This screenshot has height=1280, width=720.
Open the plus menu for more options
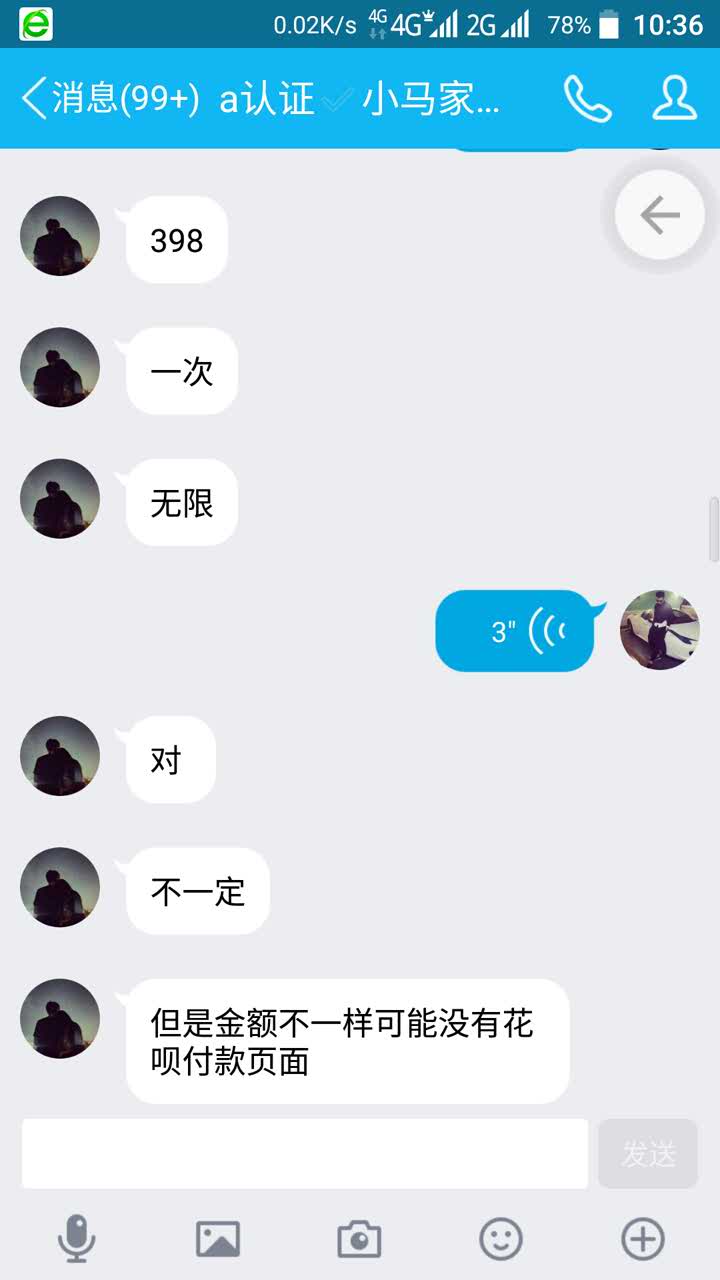point(643,1240)
